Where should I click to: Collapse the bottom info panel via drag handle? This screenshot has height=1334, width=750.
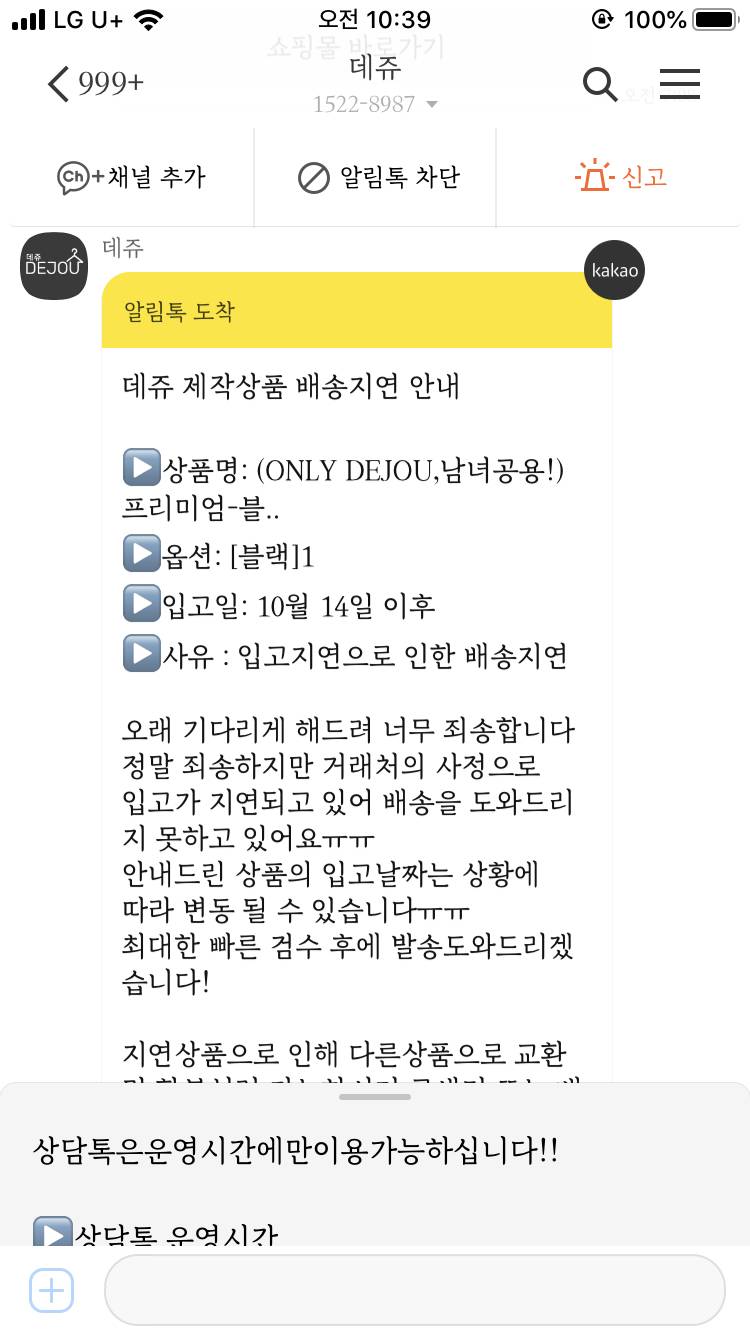point(374,1096)
